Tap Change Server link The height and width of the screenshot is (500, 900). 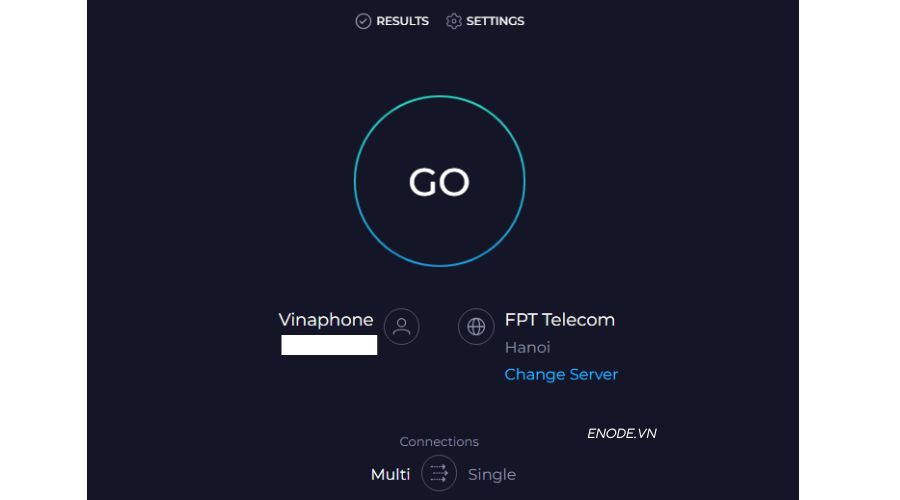(x=561, y=374)
